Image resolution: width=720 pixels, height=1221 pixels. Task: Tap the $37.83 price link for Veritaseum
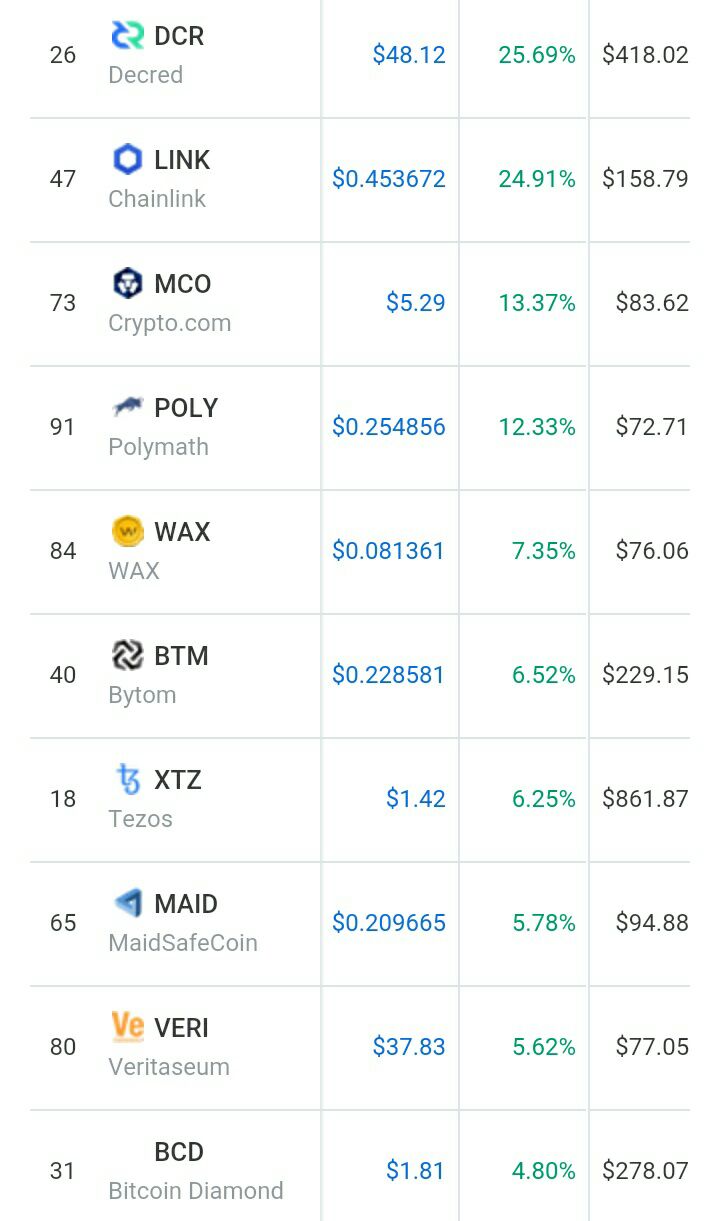[x=409, y=1047]
